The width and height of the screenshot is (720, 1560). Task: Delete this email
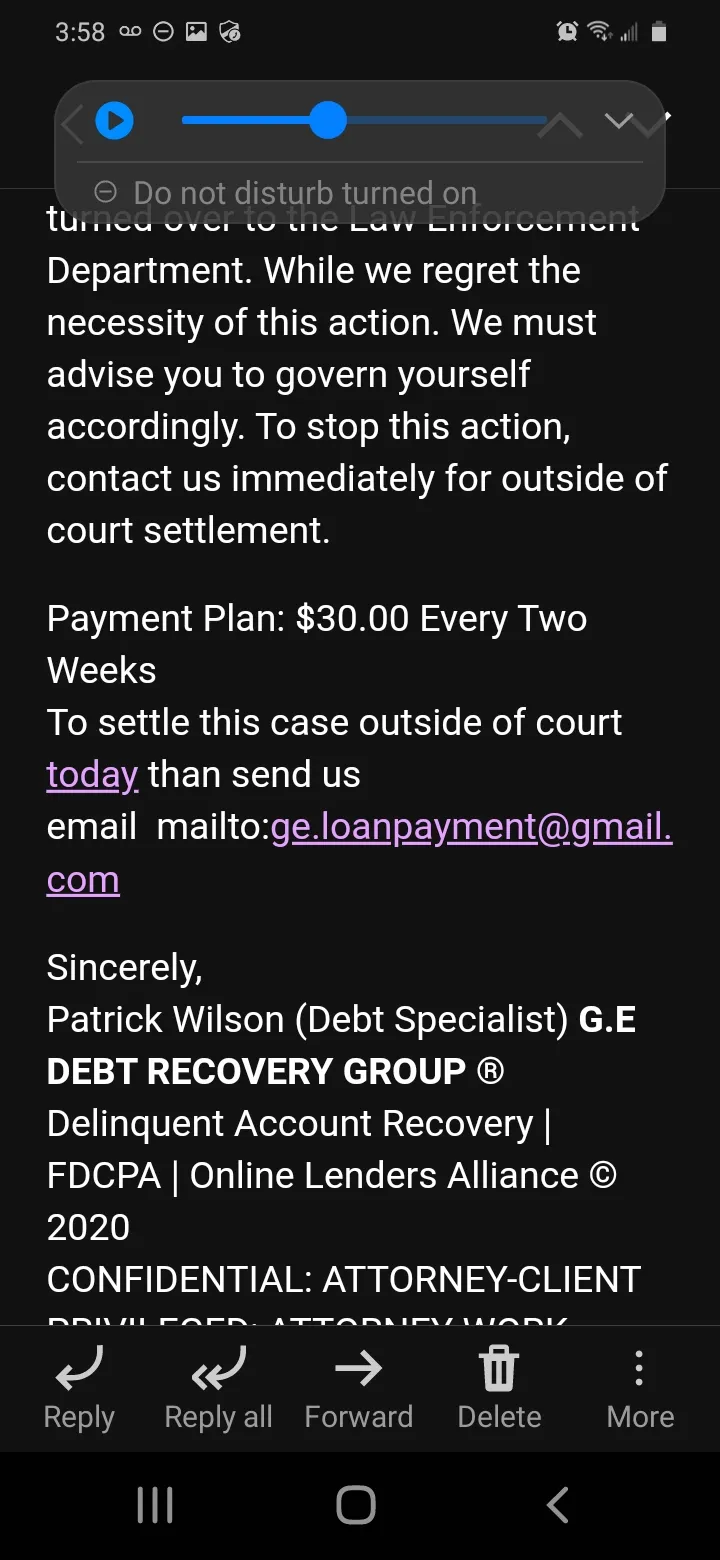click(499, 1389)
